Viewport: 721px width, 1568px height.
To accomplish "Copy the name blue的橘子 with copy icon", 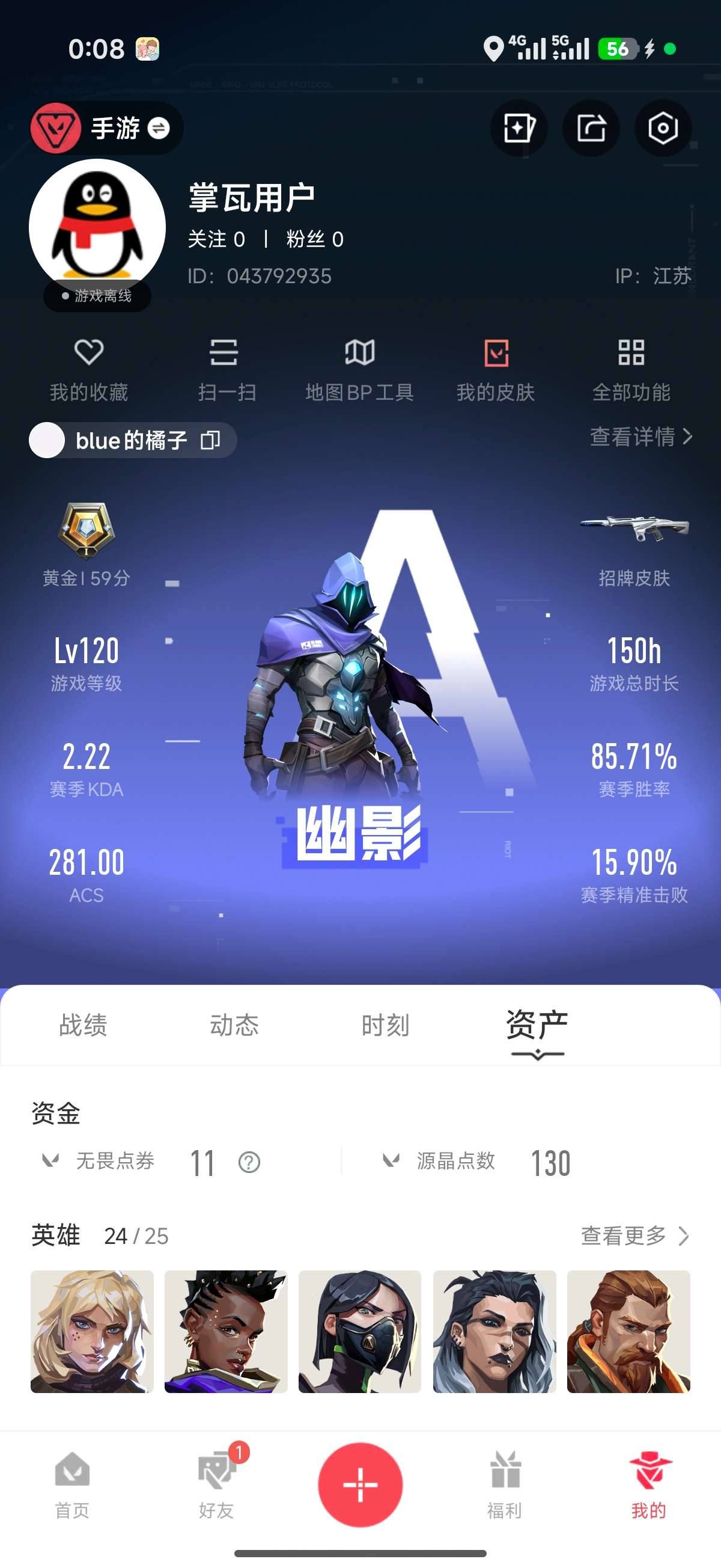I will [210, 440].
